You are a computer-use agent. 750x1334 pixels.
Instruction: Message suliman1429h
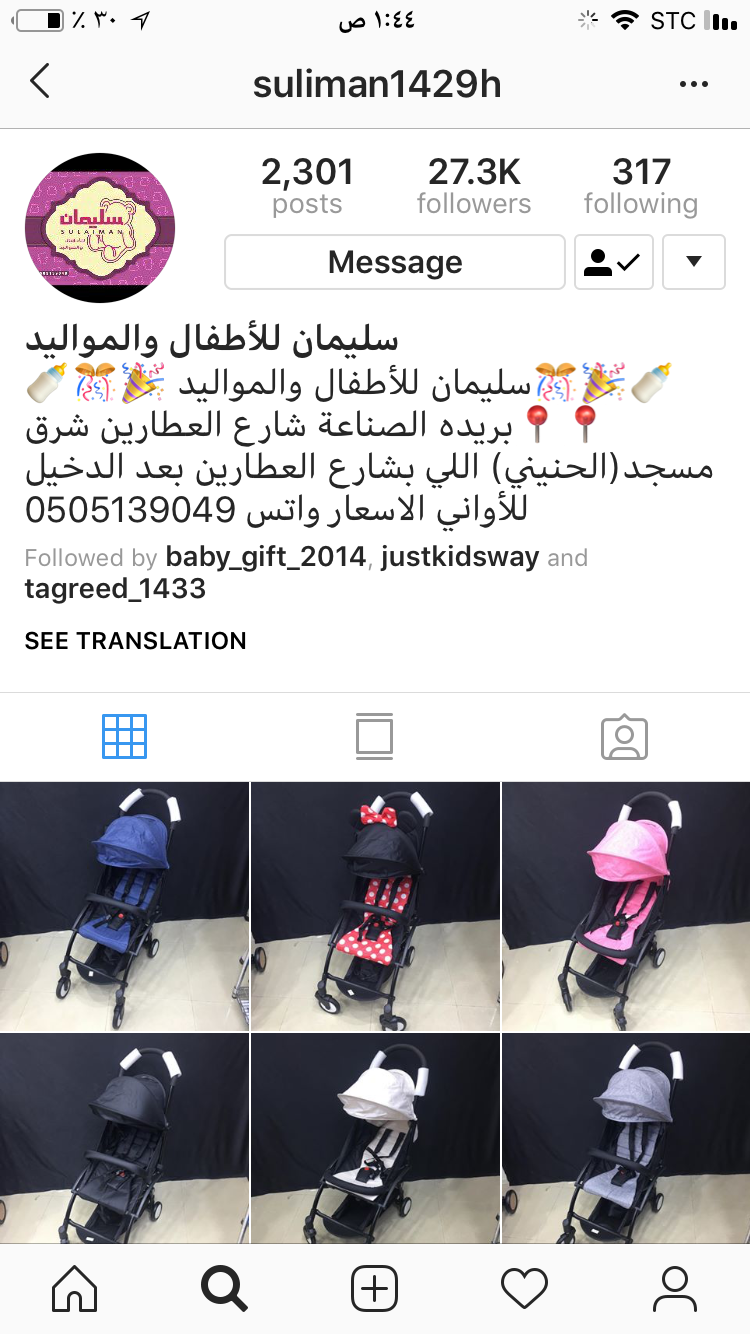pos(395,262)
